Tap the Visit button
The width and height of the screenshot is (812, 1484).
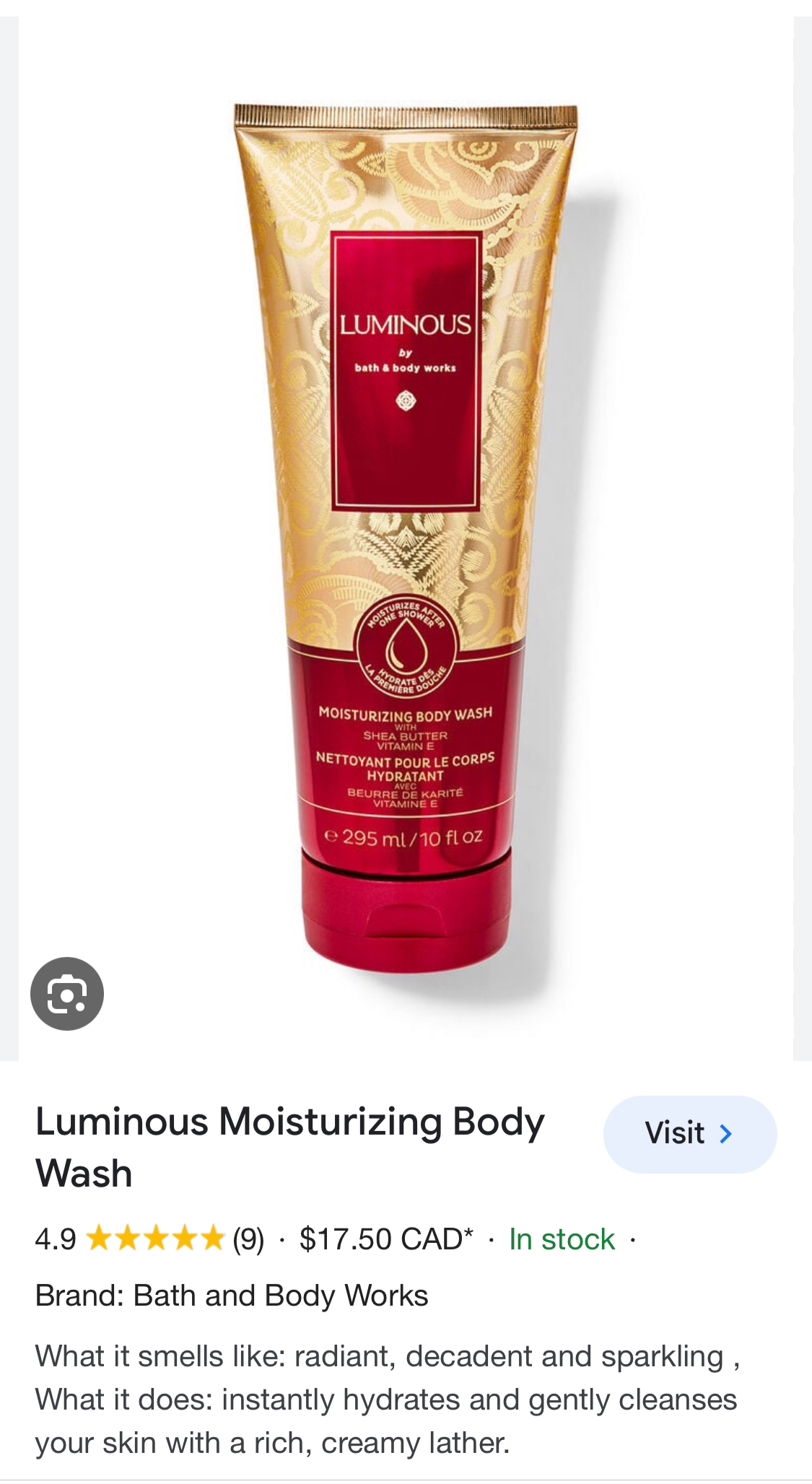[689, 1133]
